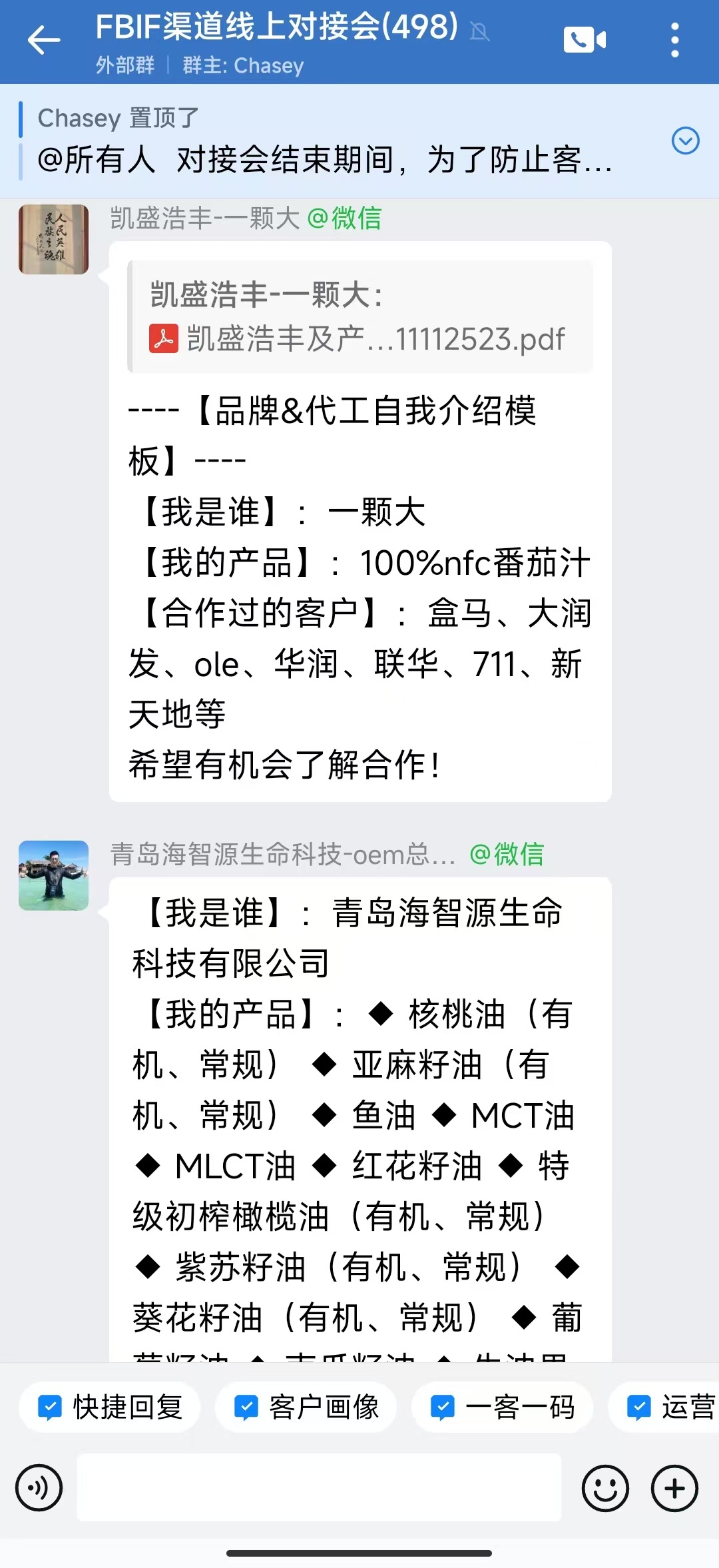Collapse the pinned message chevron
The image size is (719, 1568).
click(684, 141)
